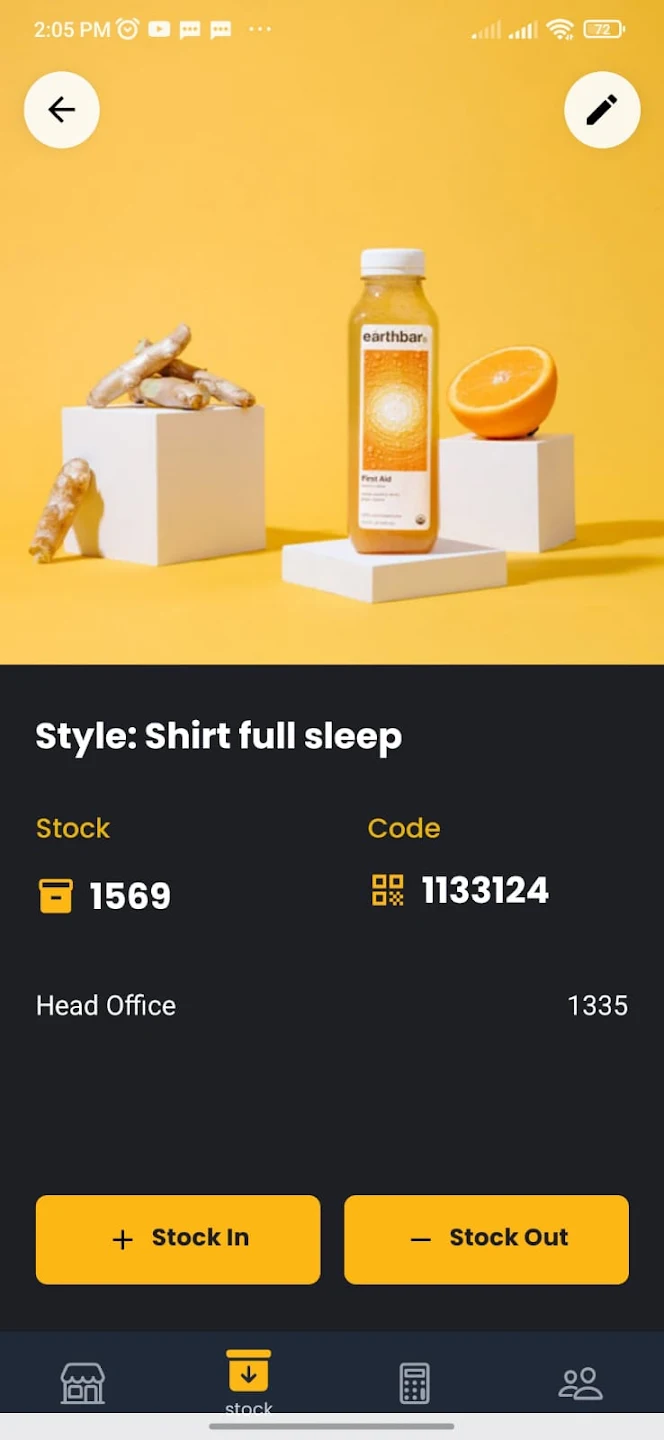Open the calculator tab
The width and height of the screenshot is (664, 1440).
[414, 1383]
